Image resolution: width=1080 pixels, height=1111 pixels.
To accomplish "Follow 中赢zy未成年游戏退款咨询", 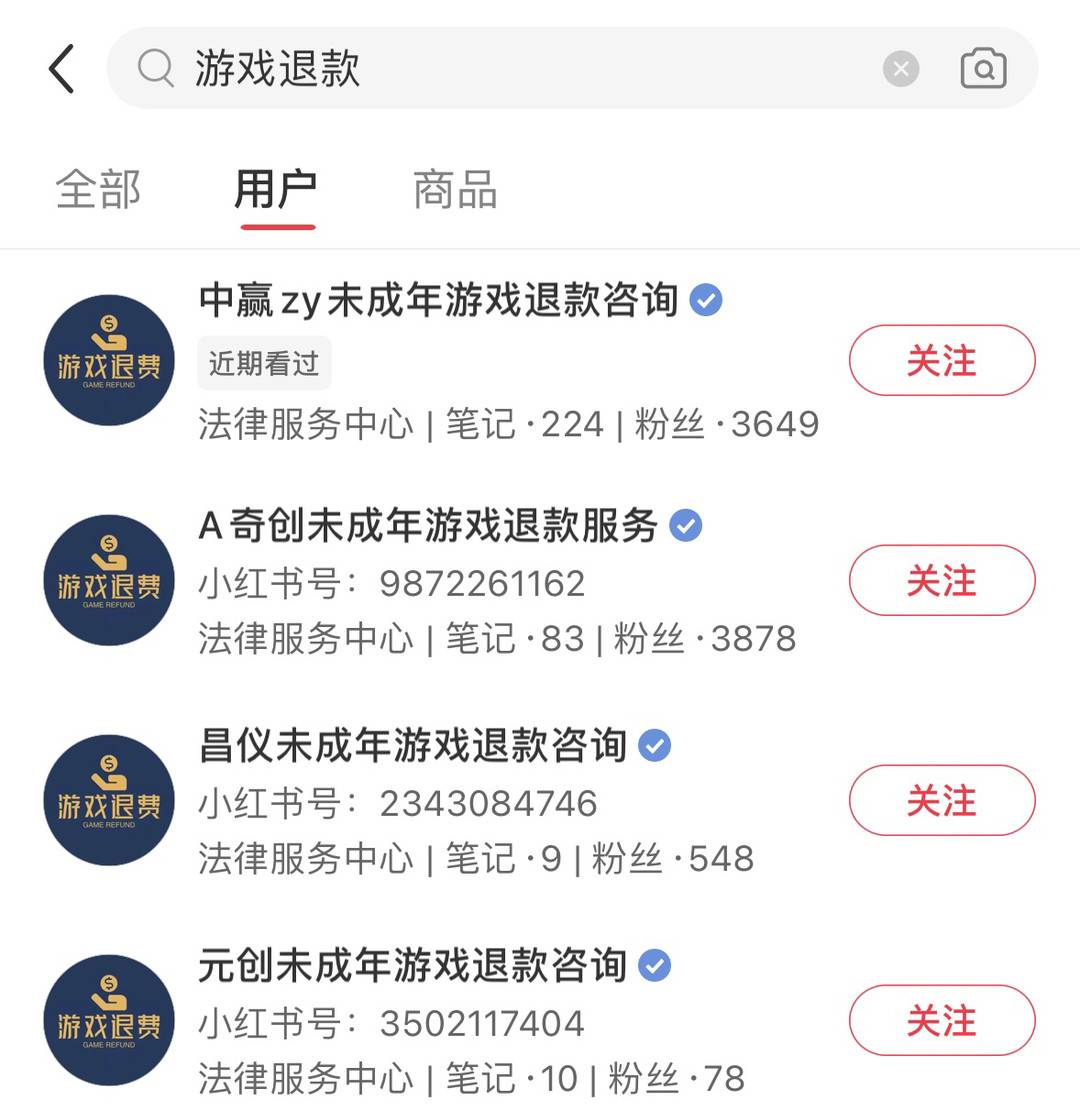I will pyautogui.click(x=941, y=360).
